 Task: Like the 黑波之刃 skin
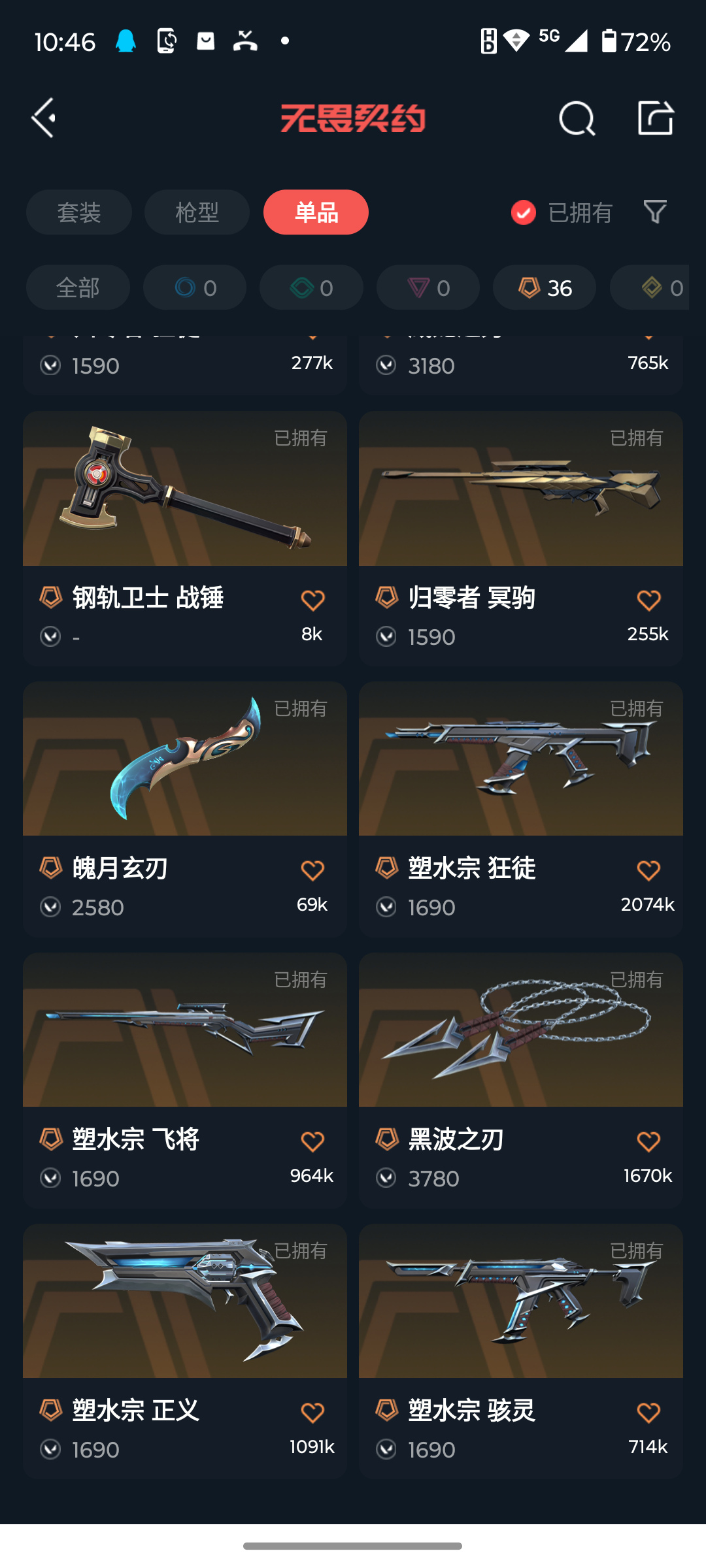pos(648,1142)
